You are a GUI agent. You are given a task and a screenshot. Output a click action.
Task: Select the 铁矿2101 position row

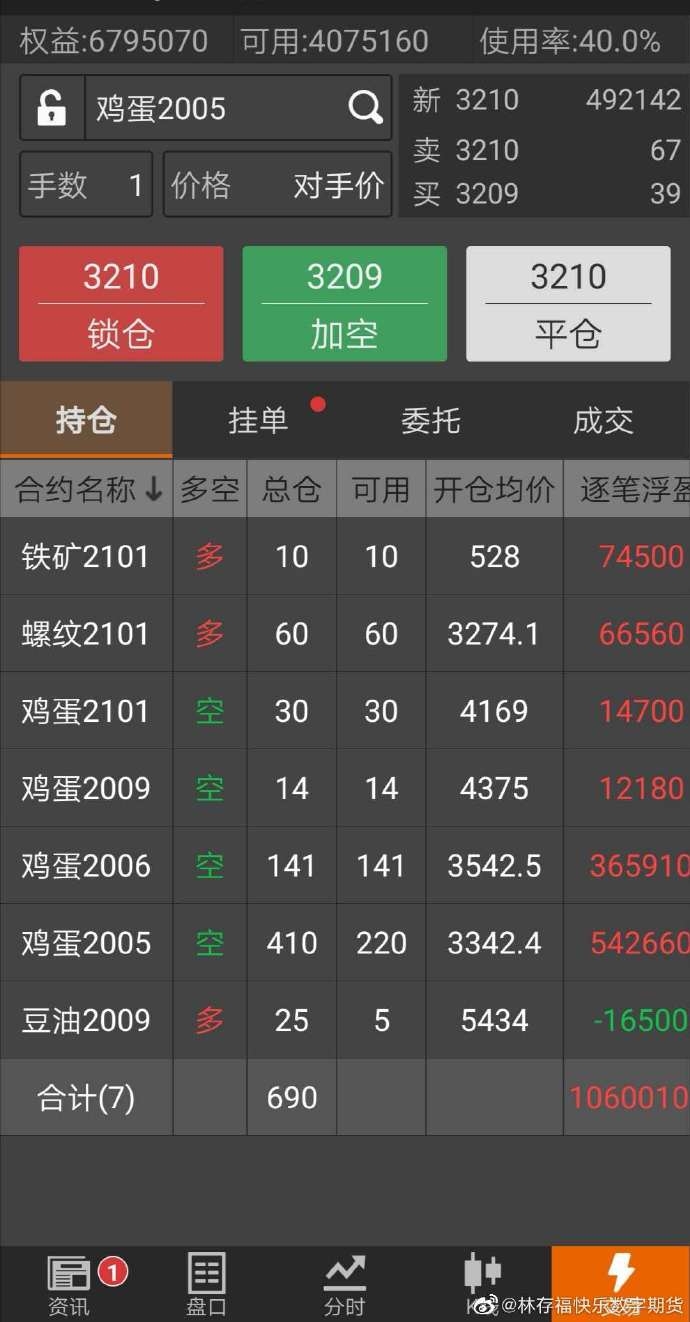tap(345, 556)
